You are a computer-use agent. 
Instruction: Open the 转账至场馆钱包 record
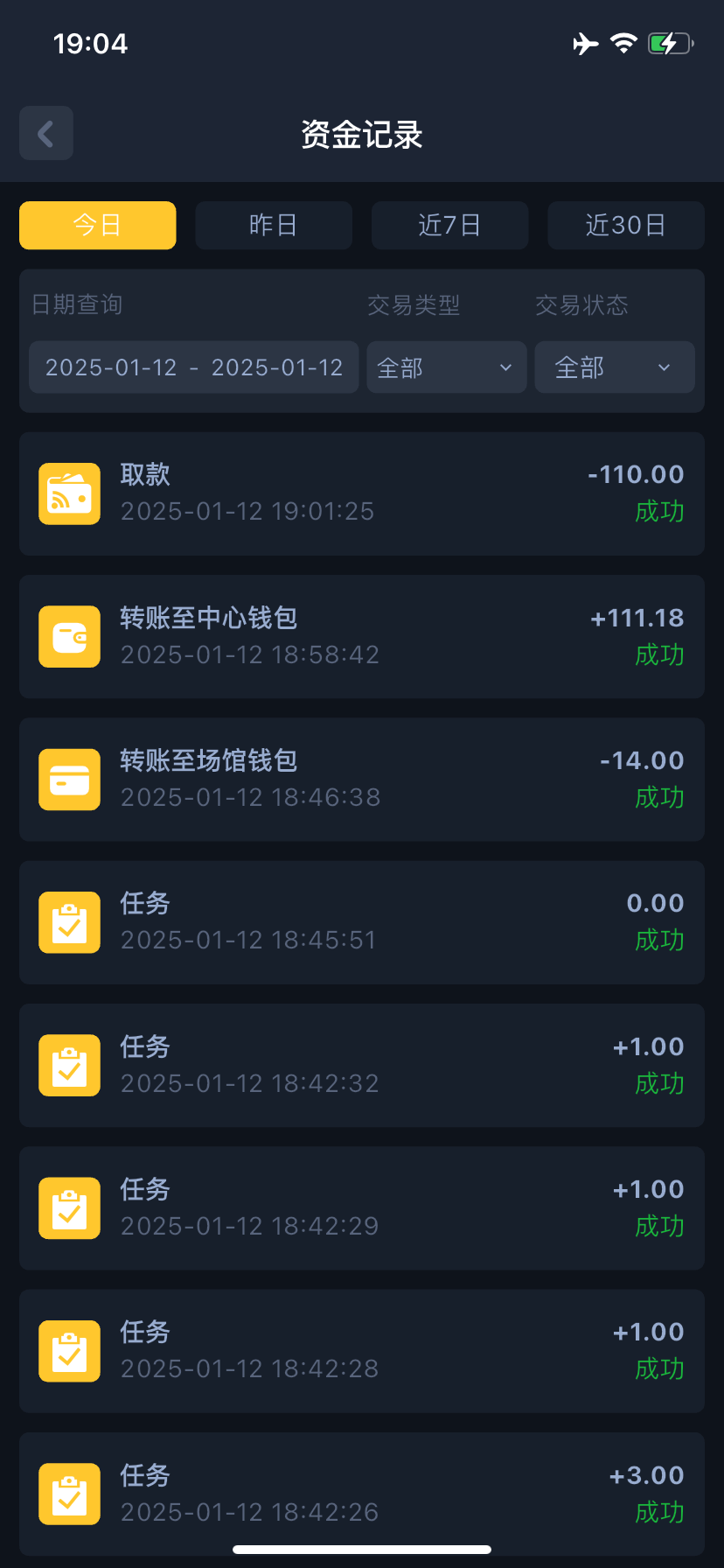coord(362,780)
